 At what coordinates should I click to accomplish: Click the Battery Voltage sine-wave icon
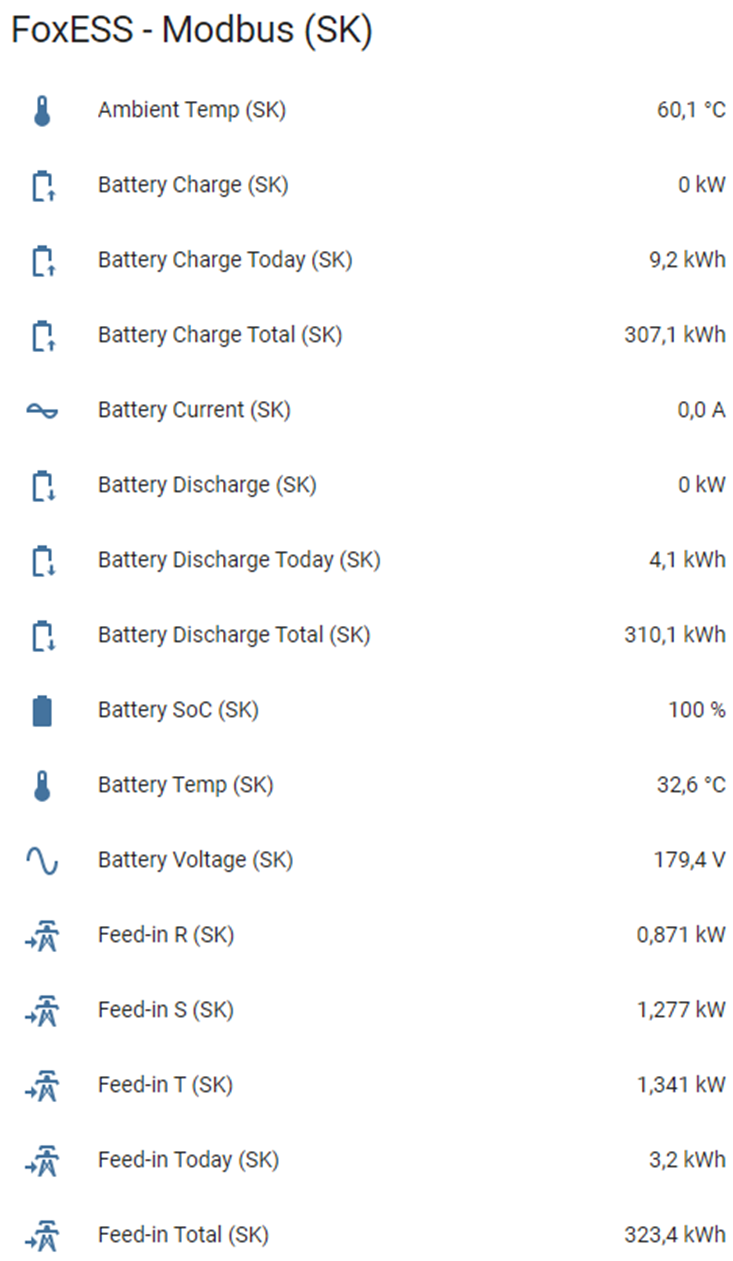click(40, 860)
